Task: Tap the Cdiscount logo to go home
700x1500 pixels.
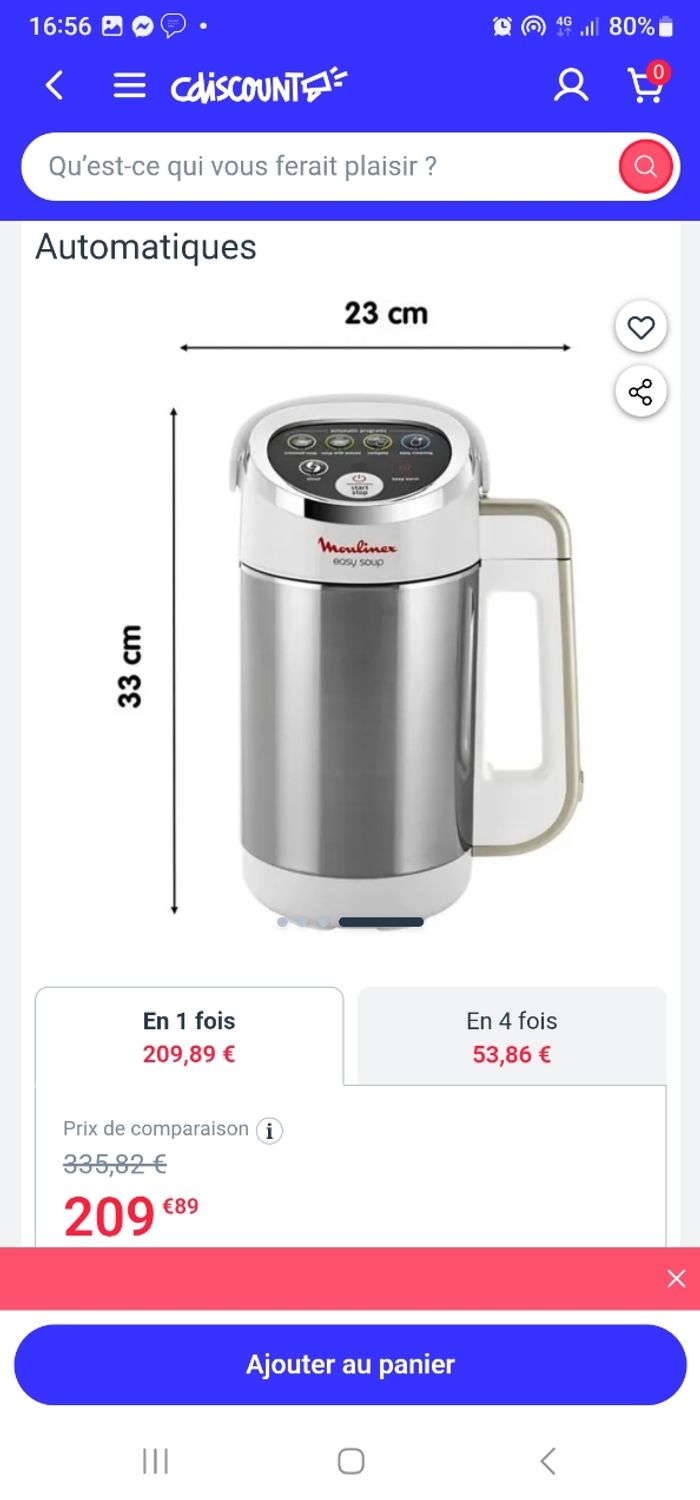Action: pos(258,87)
